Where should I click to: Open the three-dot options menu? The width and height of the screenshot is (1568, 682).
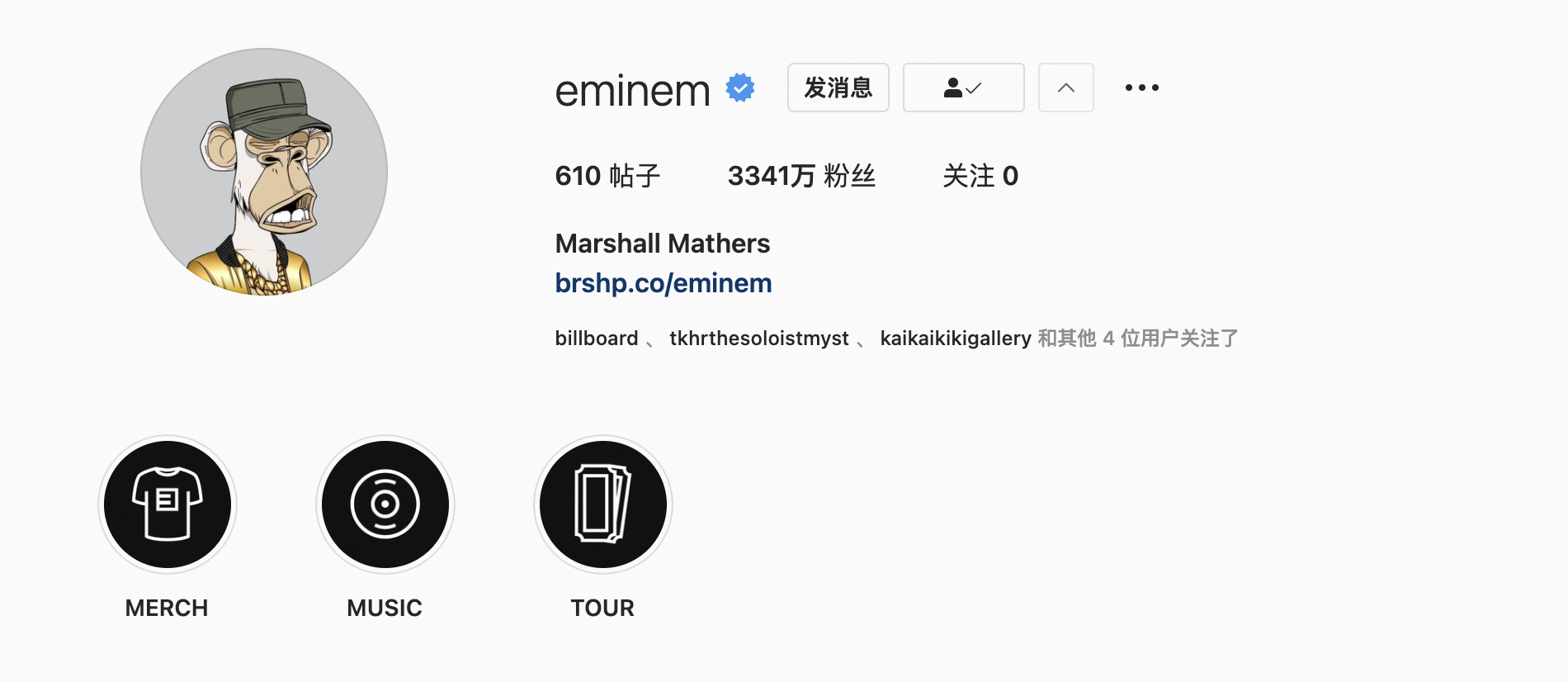pyautogui.click(x=1141, y=88)
